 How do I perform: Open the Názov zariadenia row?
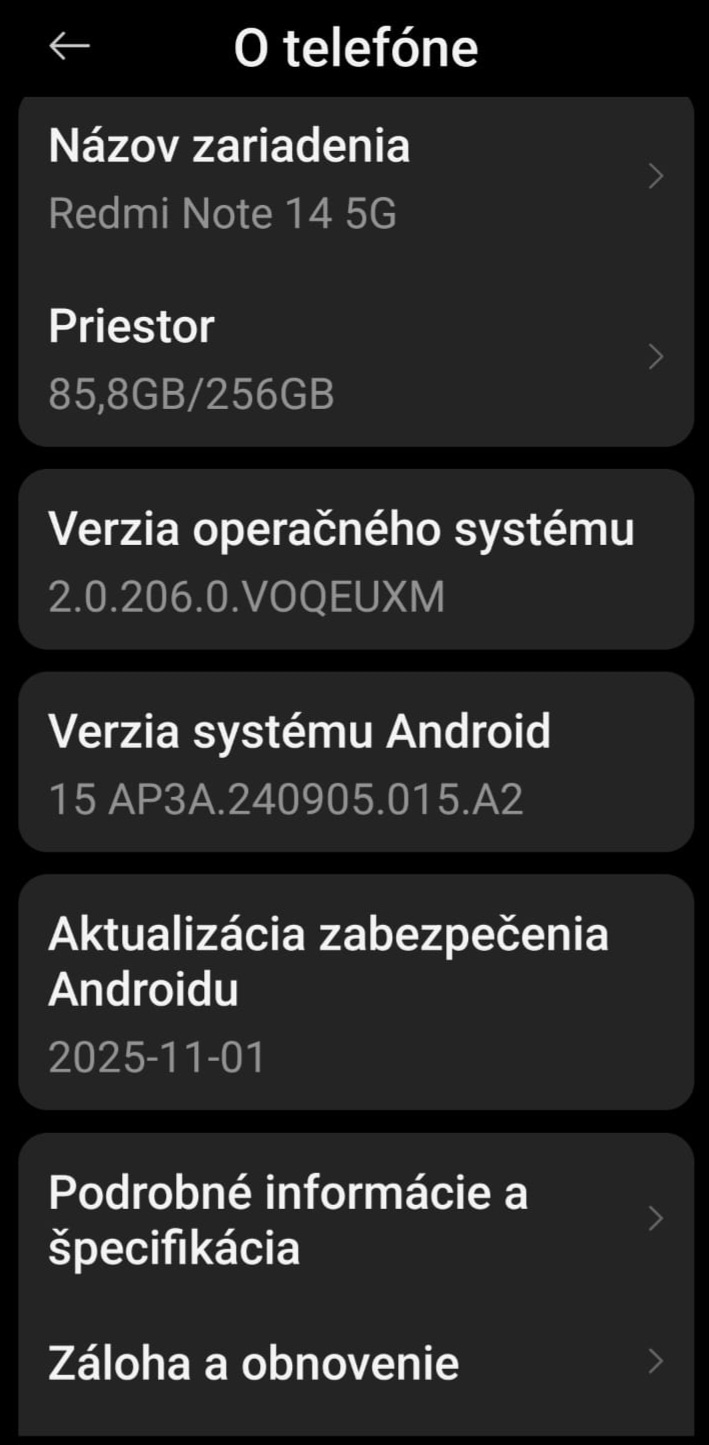pos(355,178)
